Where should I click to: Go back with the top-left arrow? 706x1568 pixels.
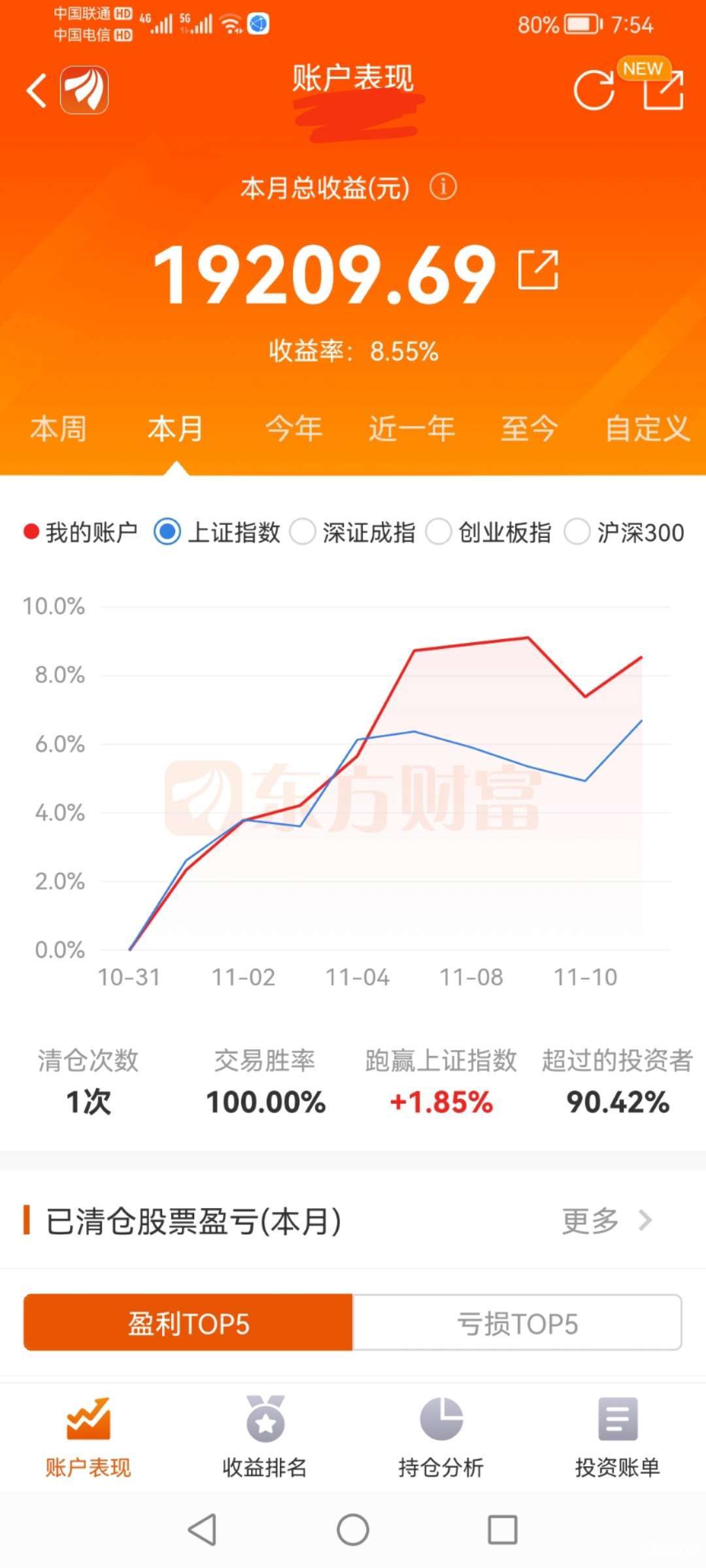37,90
